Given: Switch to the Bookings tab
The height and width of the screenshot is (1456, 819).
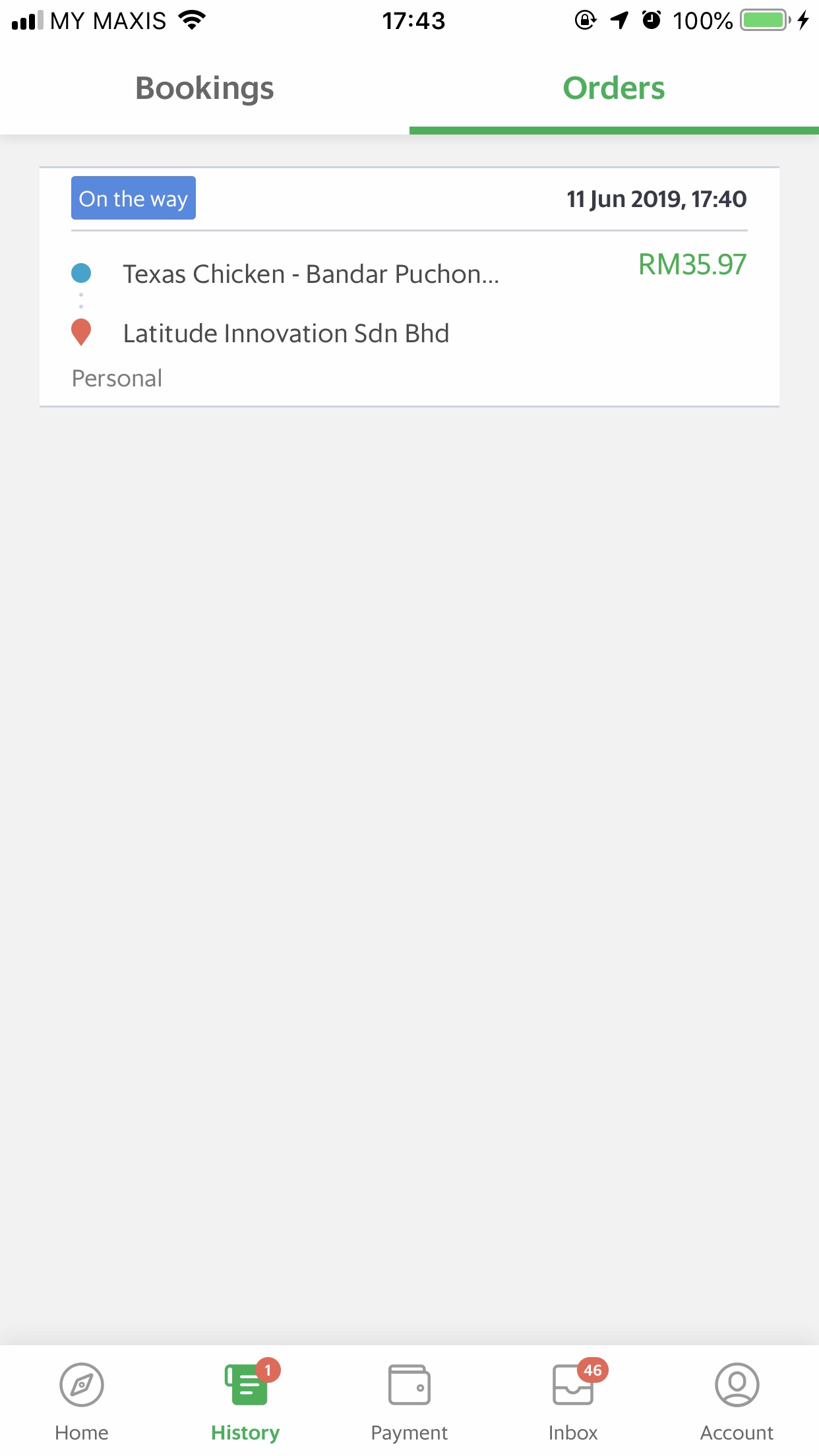Looking at the screenshot, I should (204, 88).
